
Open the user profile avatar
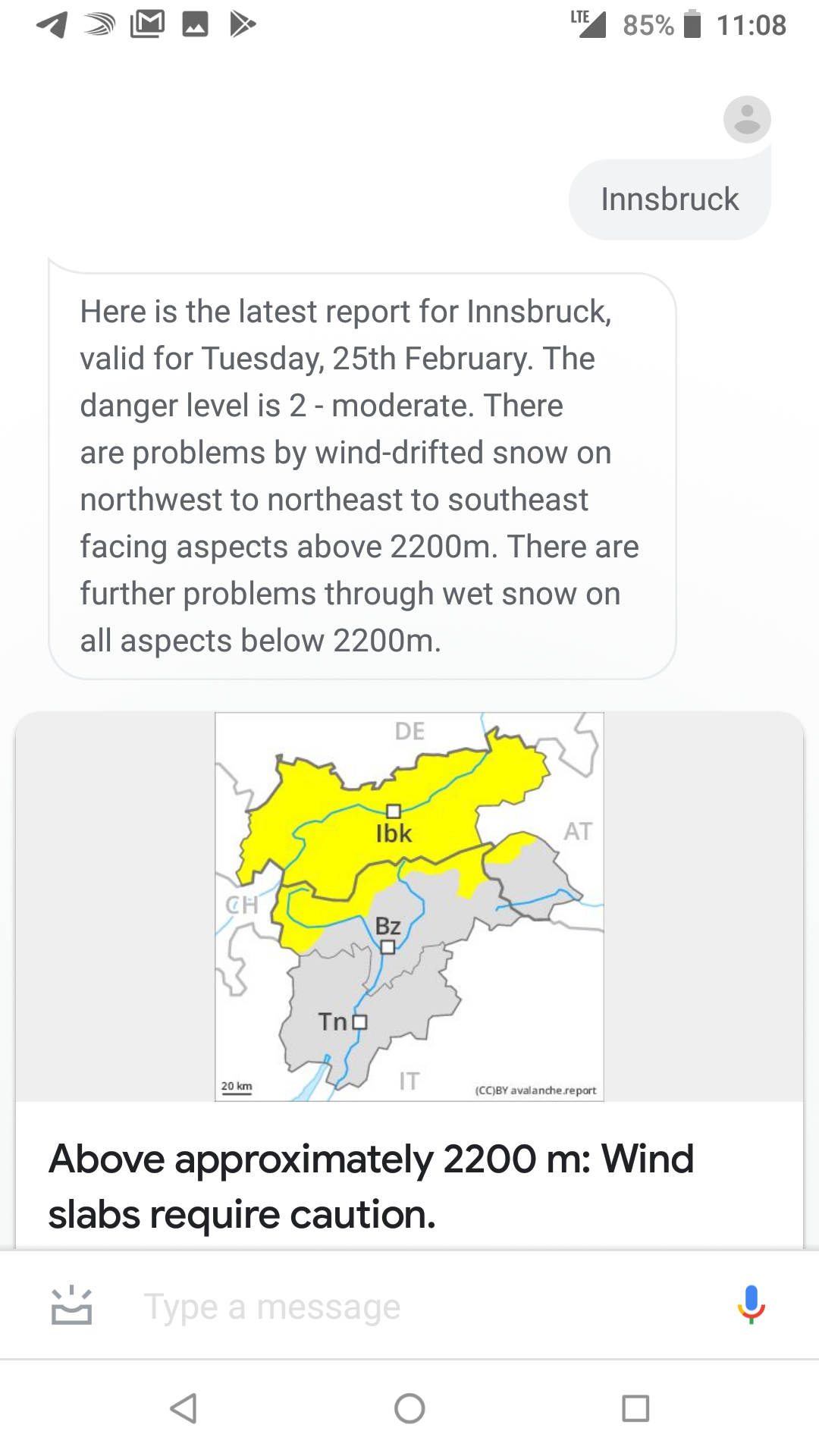pos(747,120)
